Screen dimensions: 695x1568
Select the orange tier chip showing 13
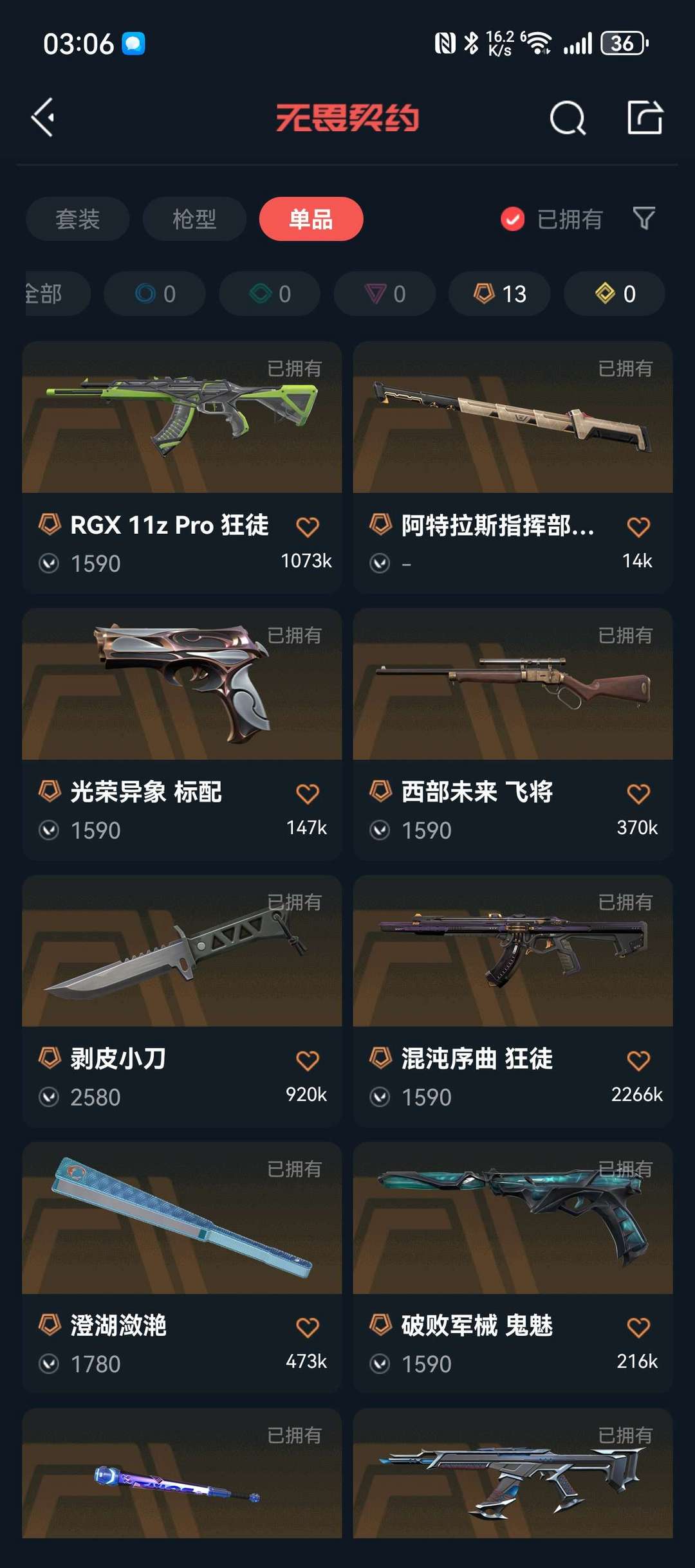500,294
